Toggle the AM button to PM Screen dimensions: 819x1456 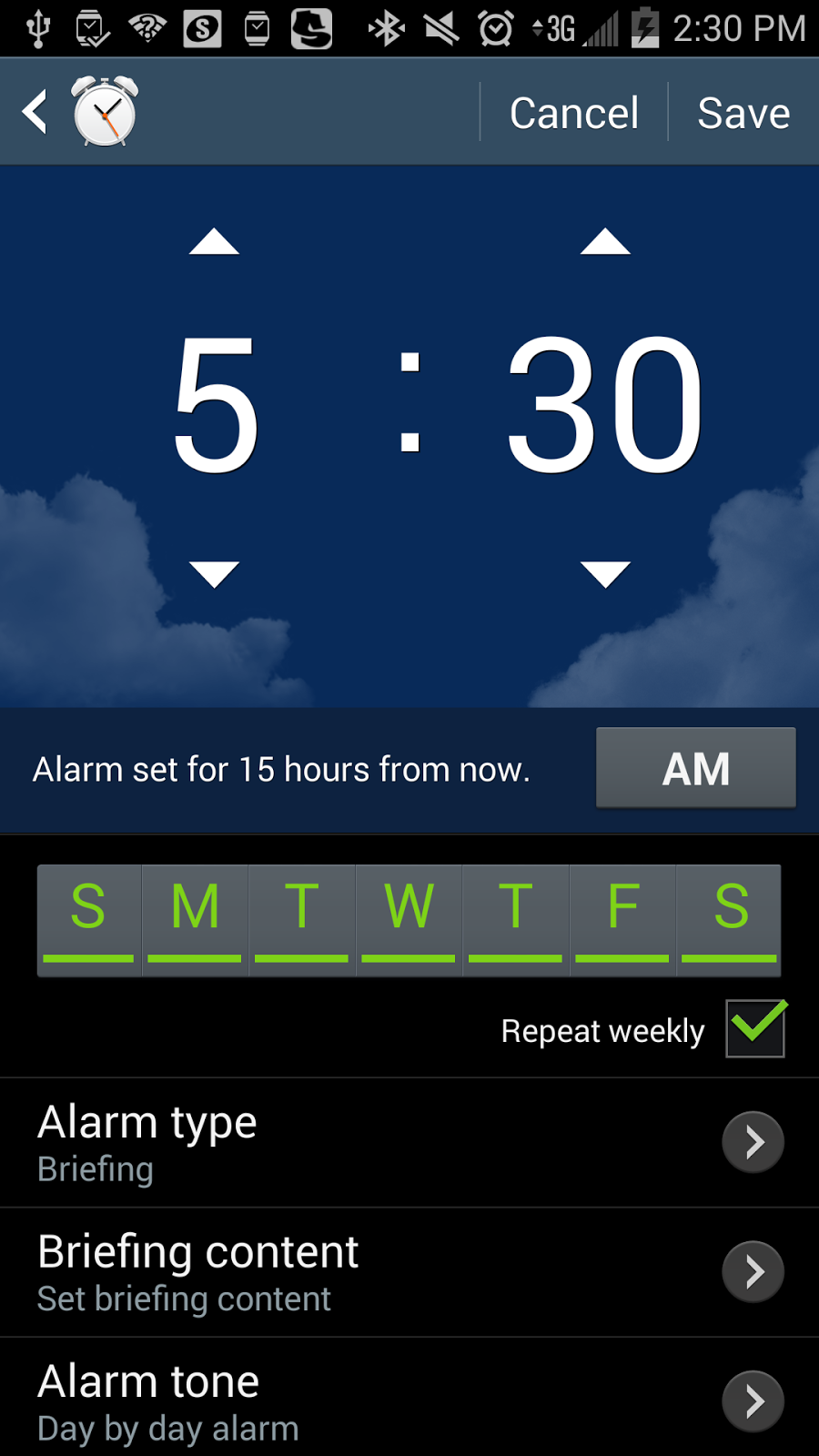[x=695, y=768]
